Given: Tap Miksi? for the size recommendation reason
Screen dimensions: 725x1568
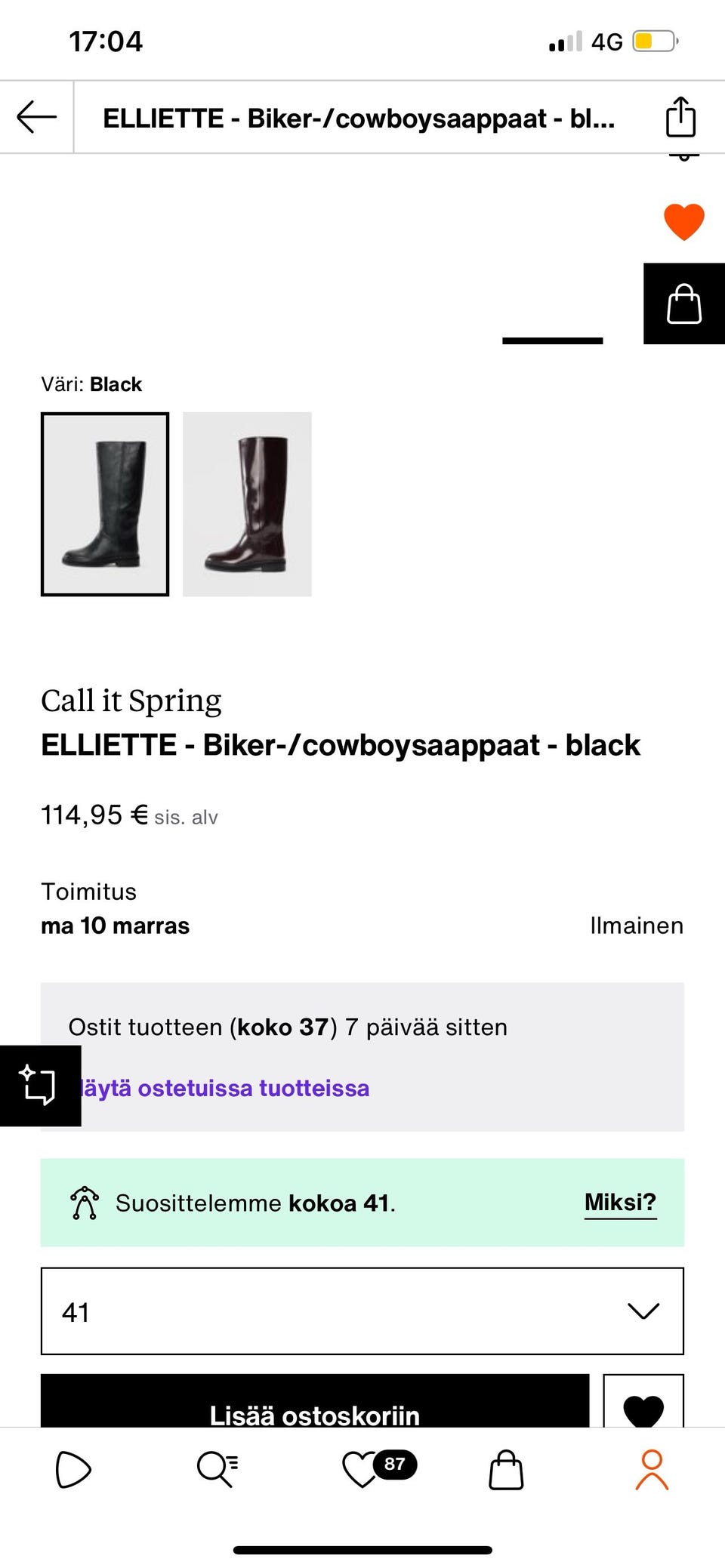Looking at the screenshot, I should pos(620,1202).
